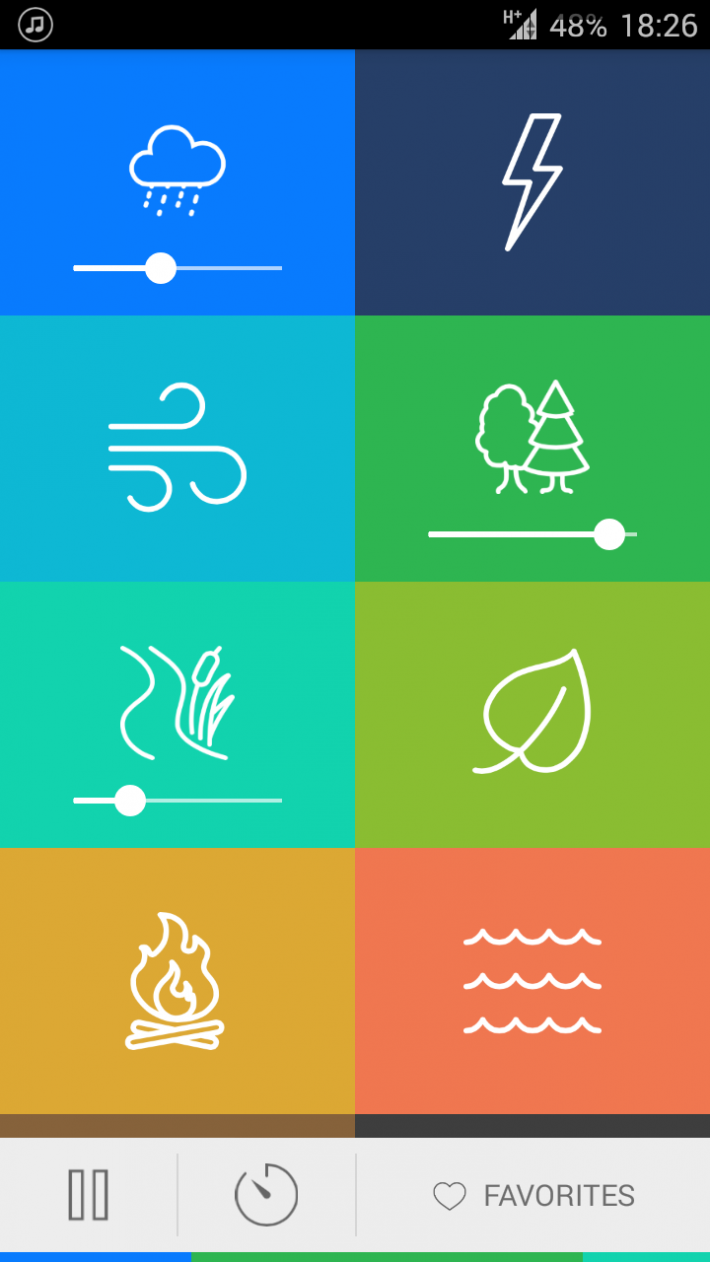
Task: Toggle the river stream sound
Action: point(177,702)
